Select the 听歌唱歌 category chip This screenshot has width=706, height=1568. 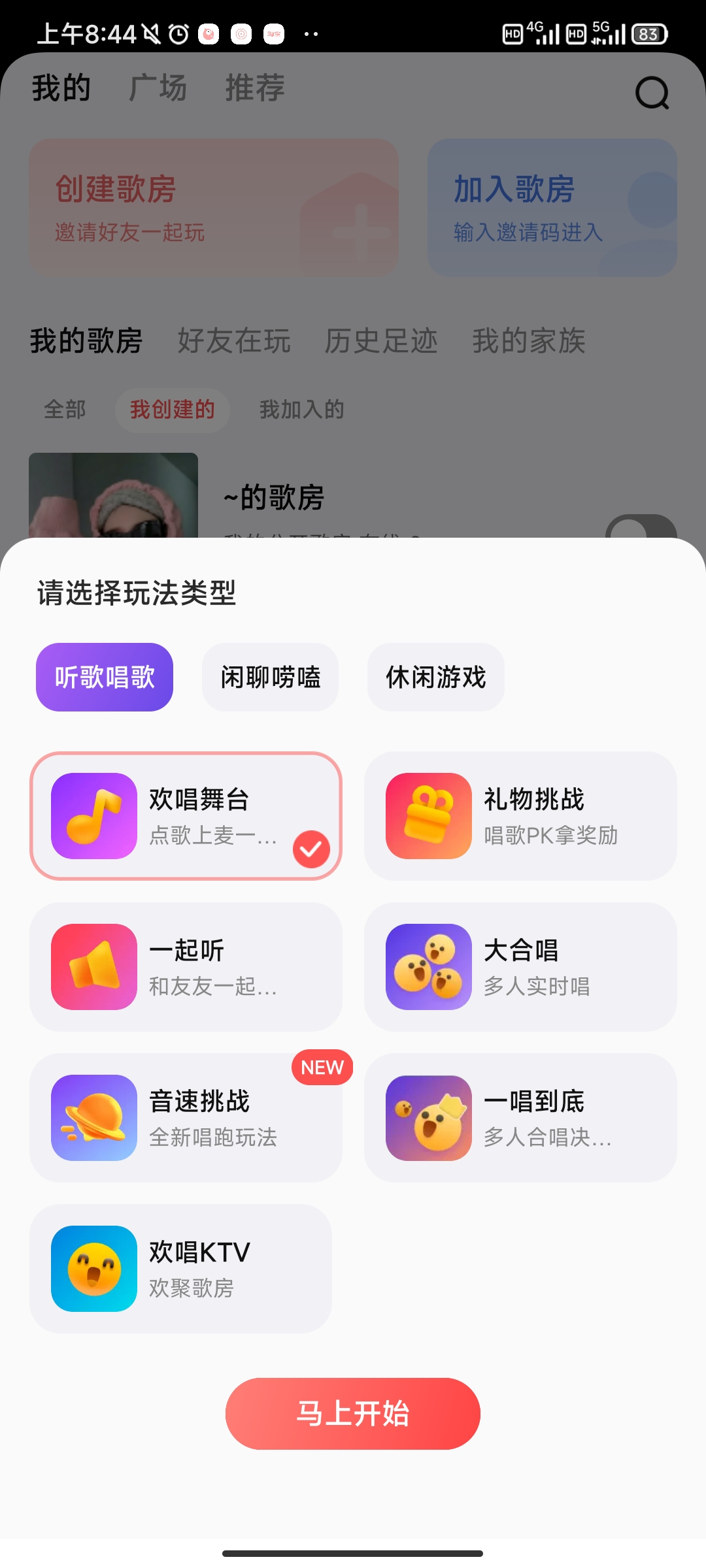coord(104,677)
